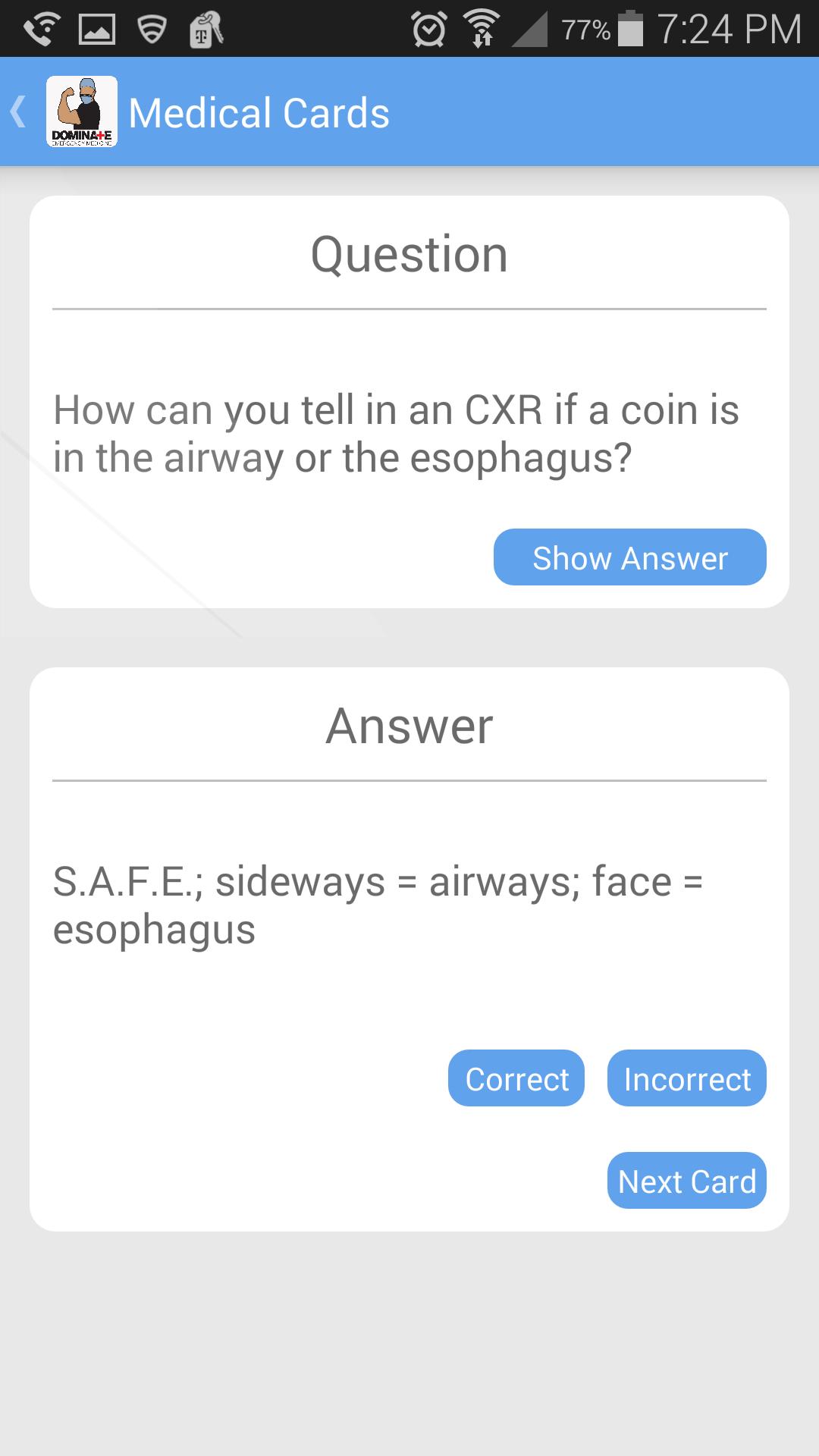Mark the card as Correct
The height and width of the screenshot is (1456, 819).
pos(516,1078)
